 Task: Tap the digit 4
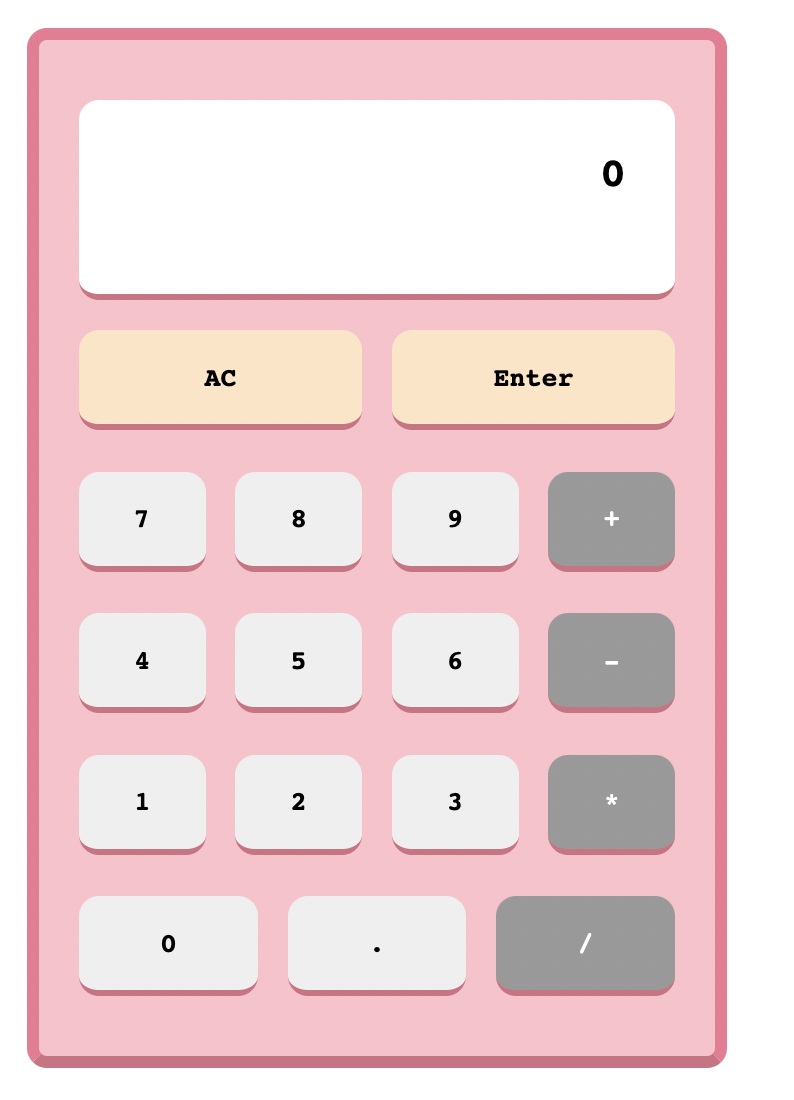pyautogui.click(x=142, y=660)
